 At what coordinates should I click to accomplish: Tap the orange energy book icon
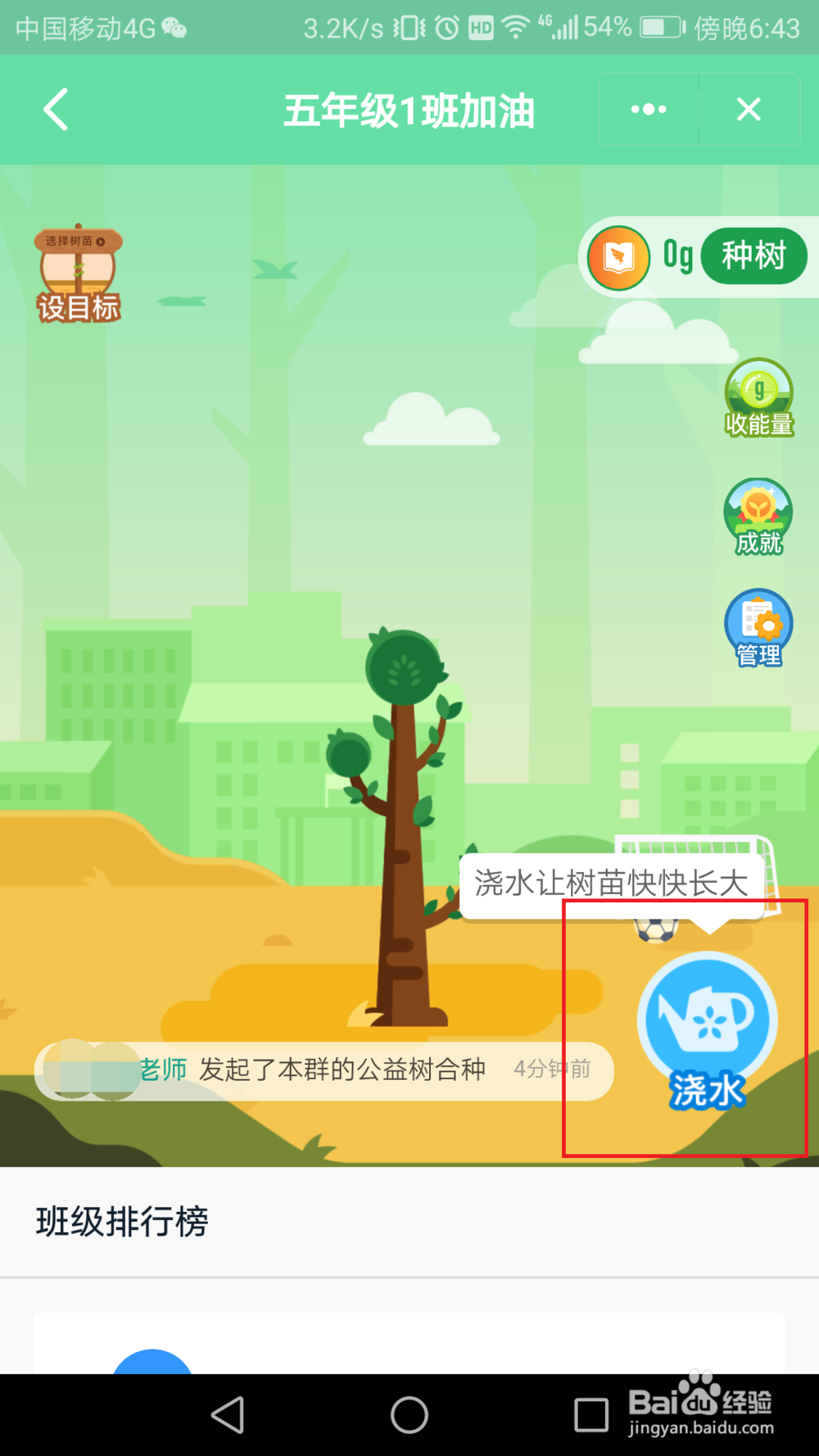pos(620,256)
